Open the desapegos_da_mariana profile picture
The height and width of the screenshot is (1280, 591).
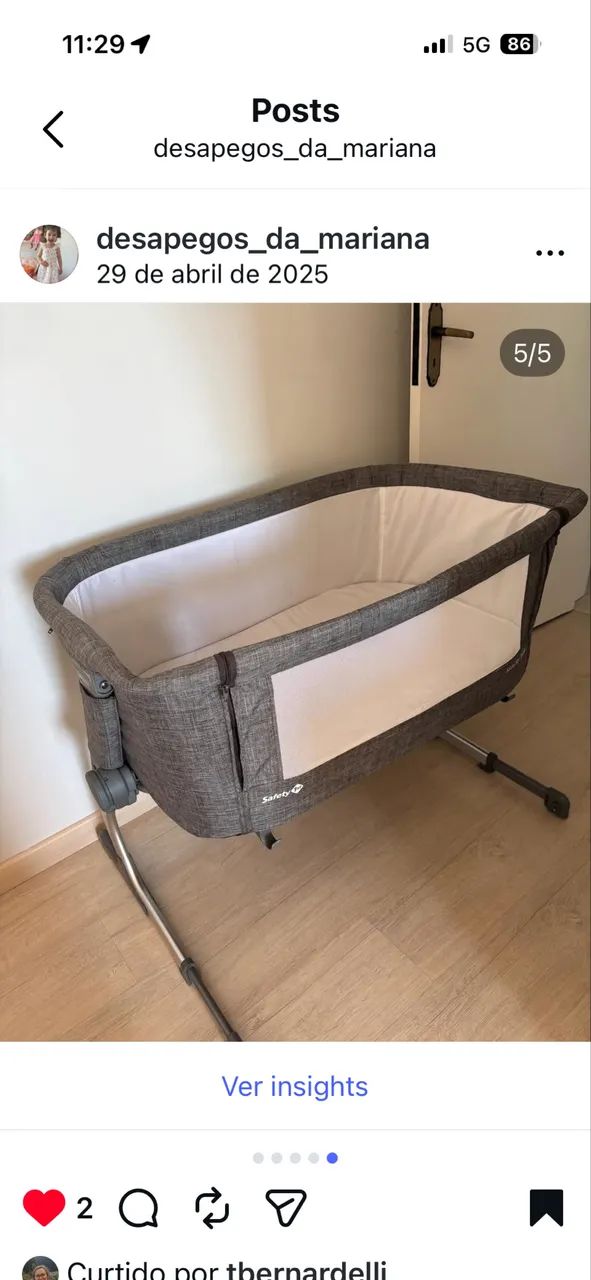[49, 254]
